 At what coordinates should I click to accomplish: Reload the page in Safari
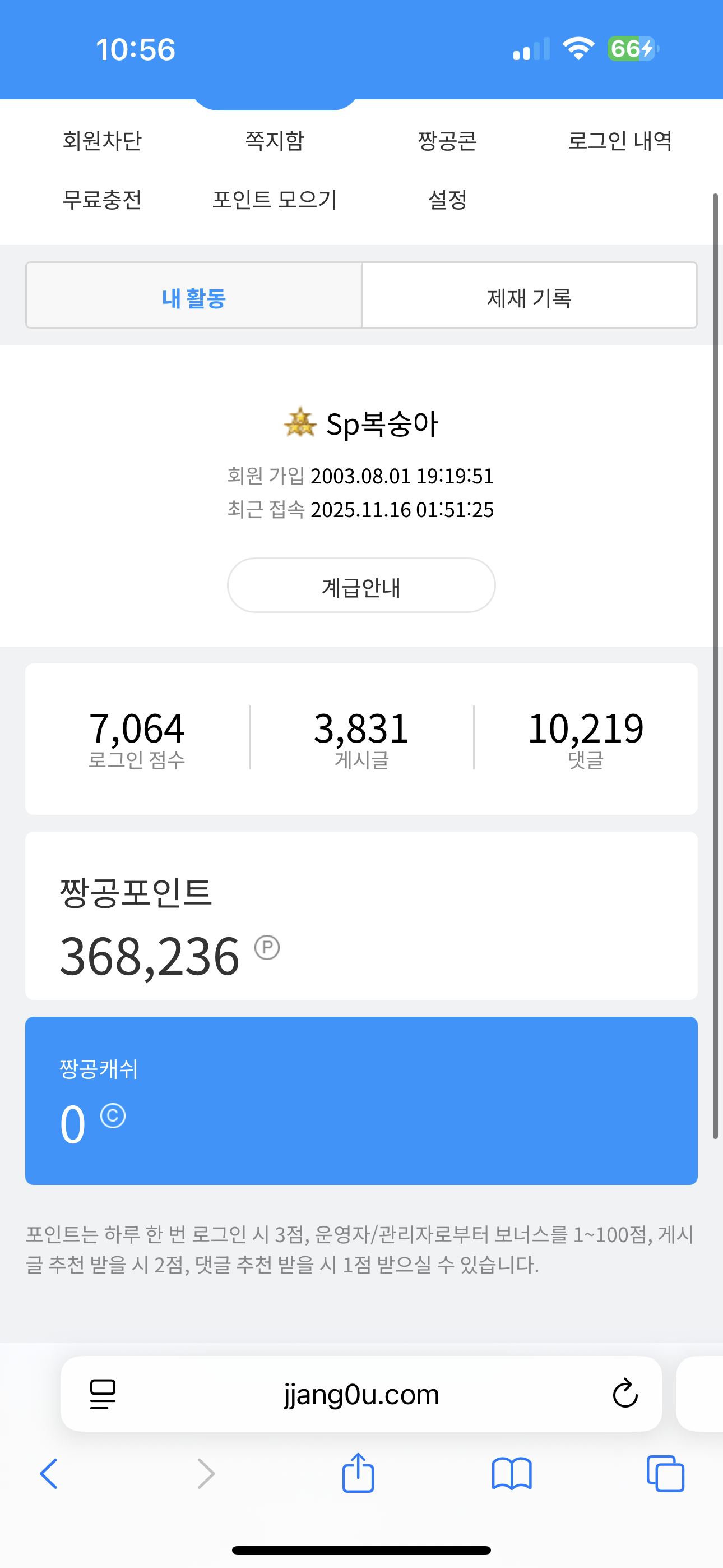click(x=624, y=1394)
